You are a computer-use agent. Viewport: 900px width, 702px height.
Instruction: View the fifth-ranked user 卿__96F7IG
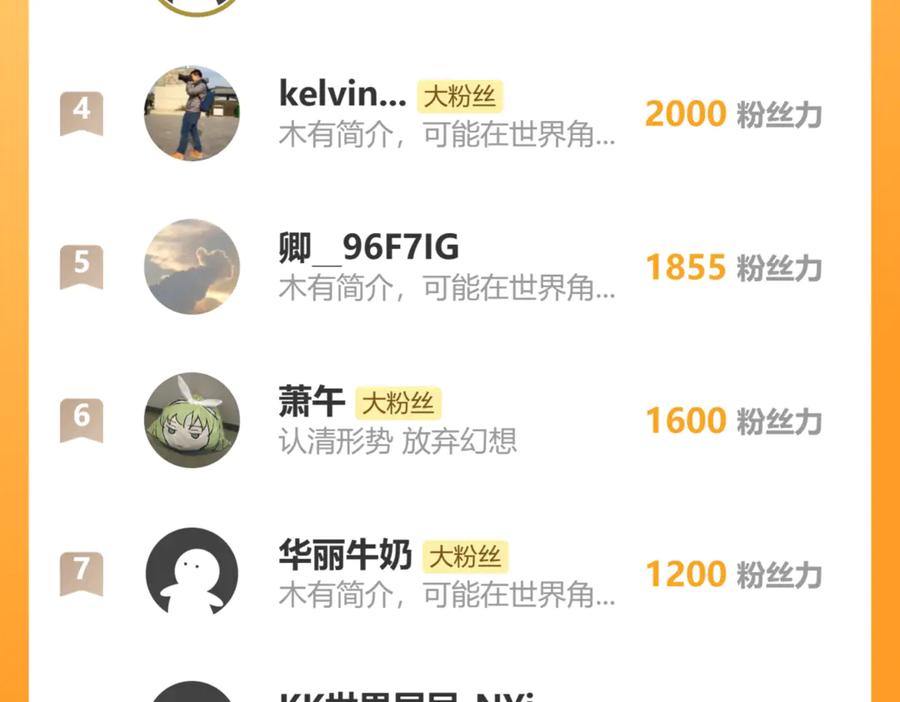tap(369, 248)
